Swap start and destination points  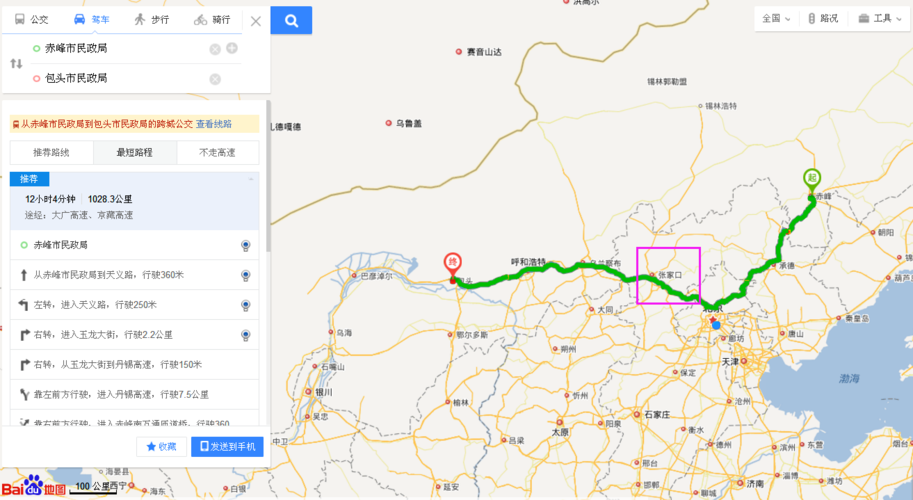(16, 63)
